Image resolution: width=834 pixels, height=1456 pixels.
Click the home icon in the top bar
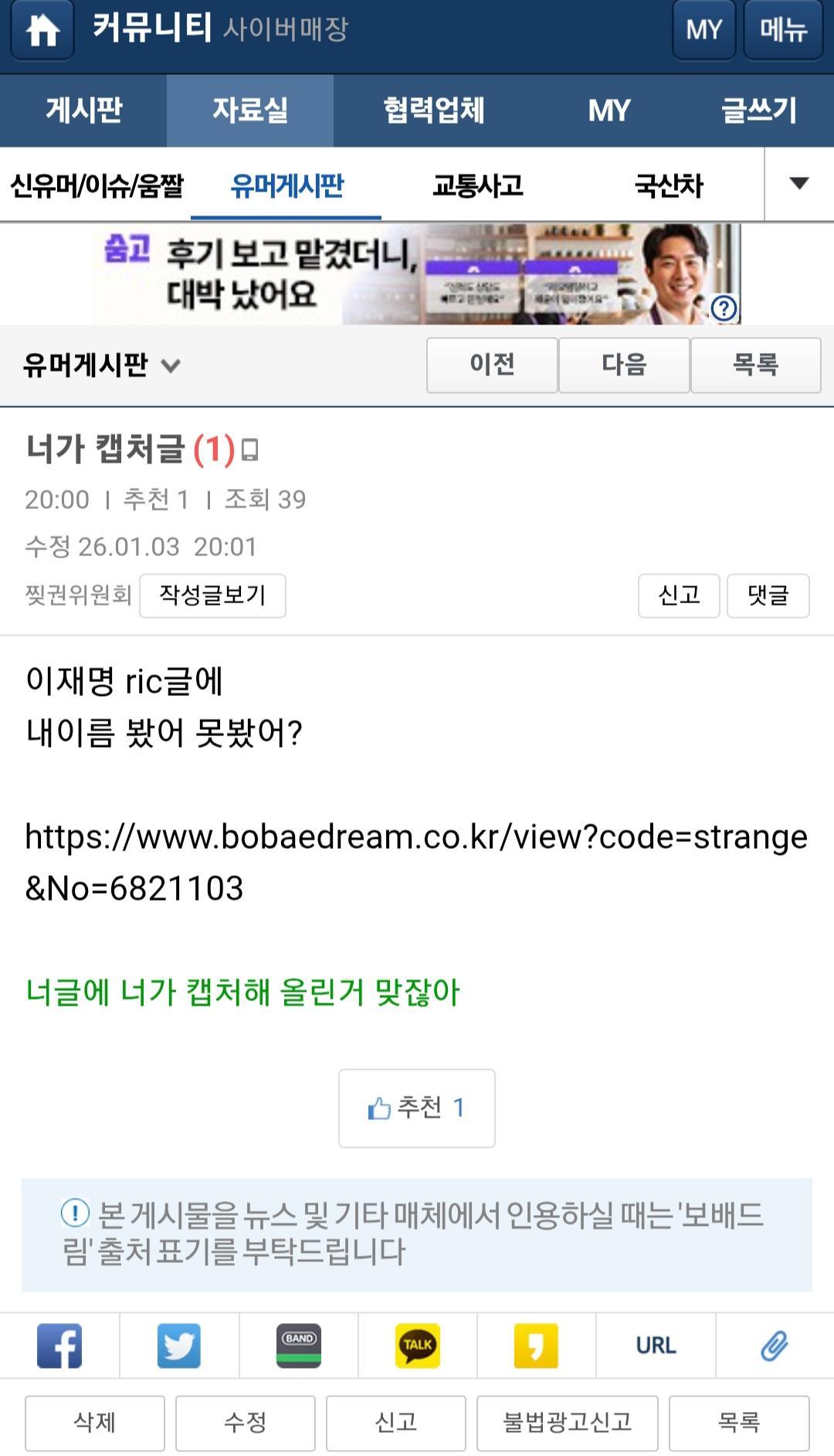point(42,32)
